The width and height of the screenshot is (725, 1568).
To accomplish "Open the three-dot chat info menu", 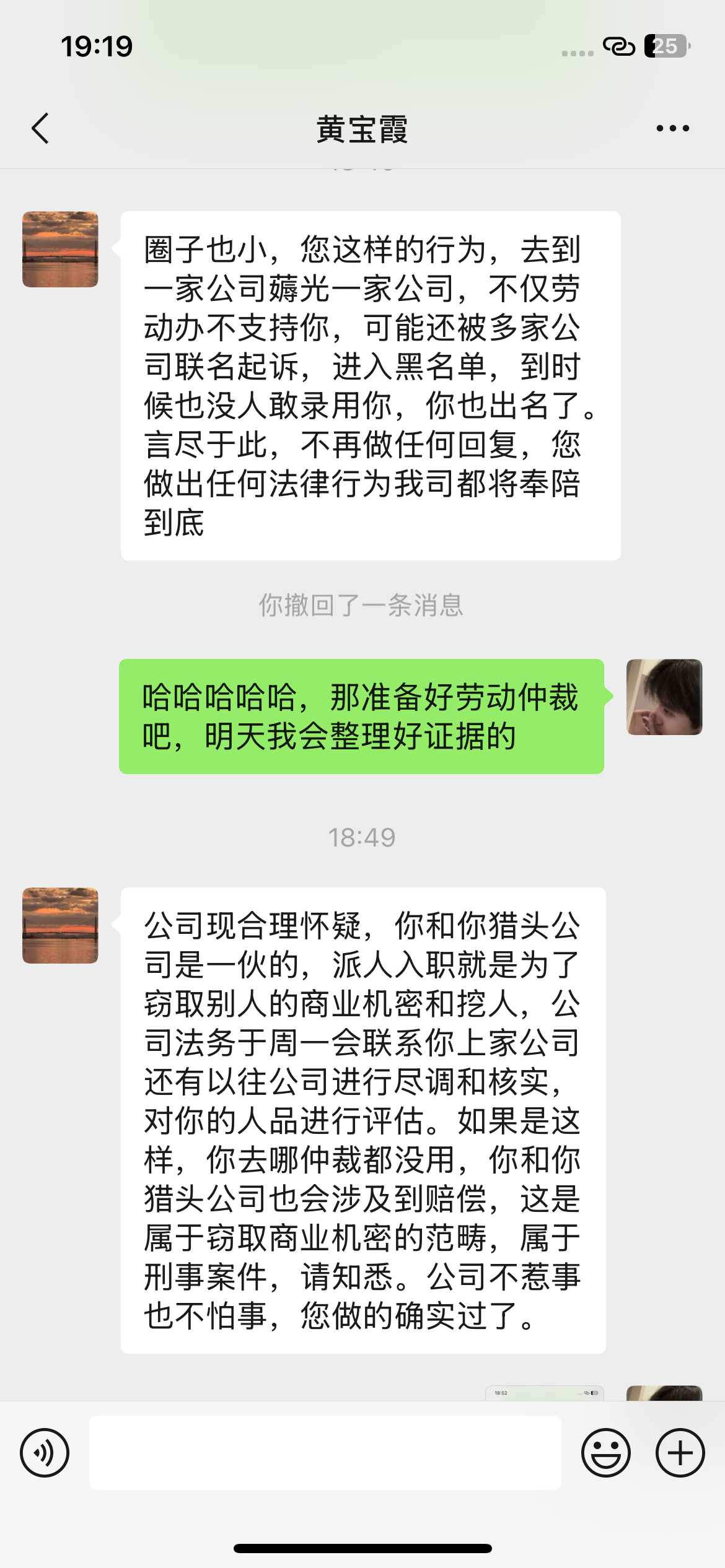I will click(x=672, y=129).
